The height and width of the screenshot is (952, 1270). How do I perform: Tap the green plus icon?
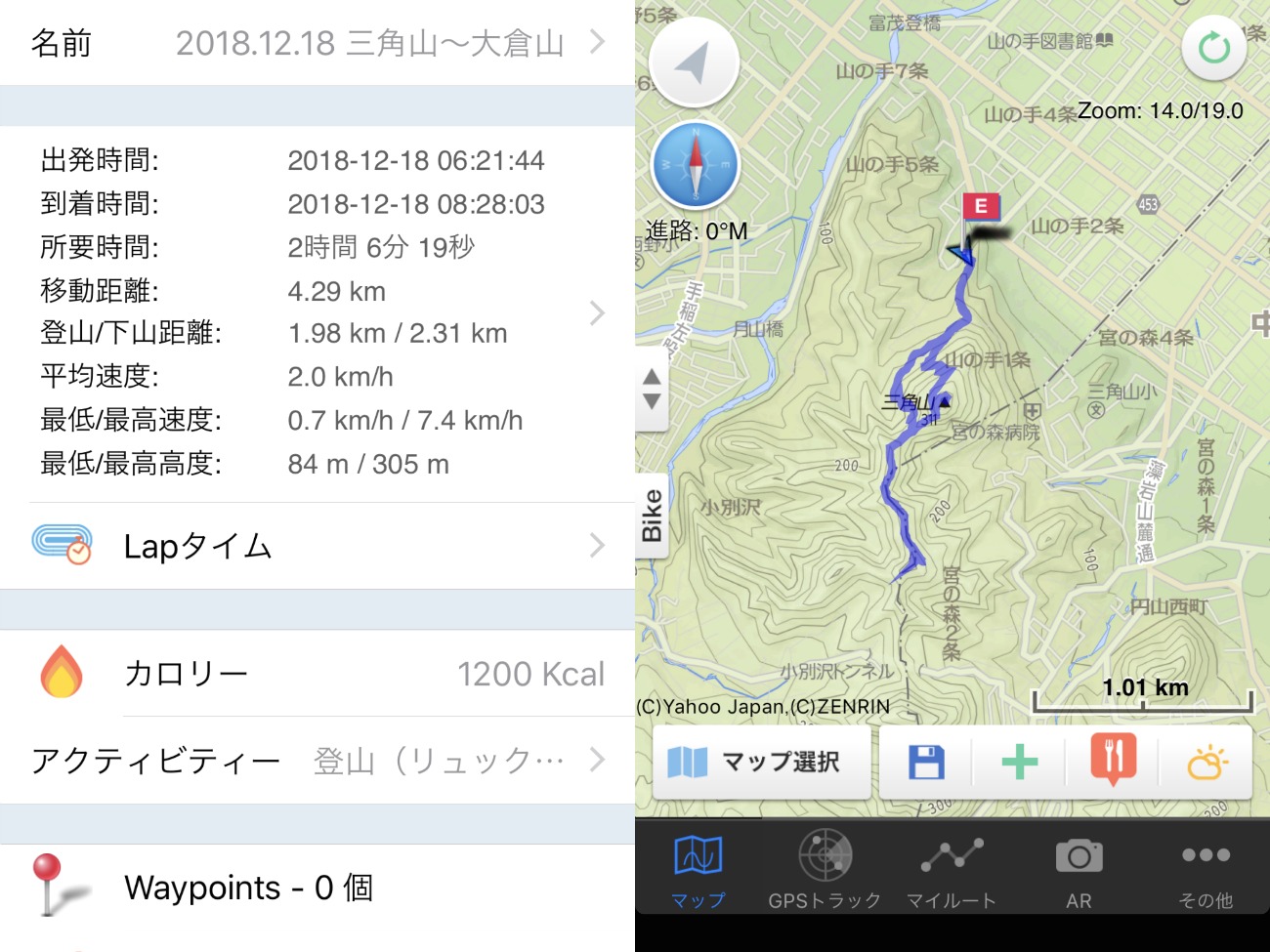[x=1019, y=763]
